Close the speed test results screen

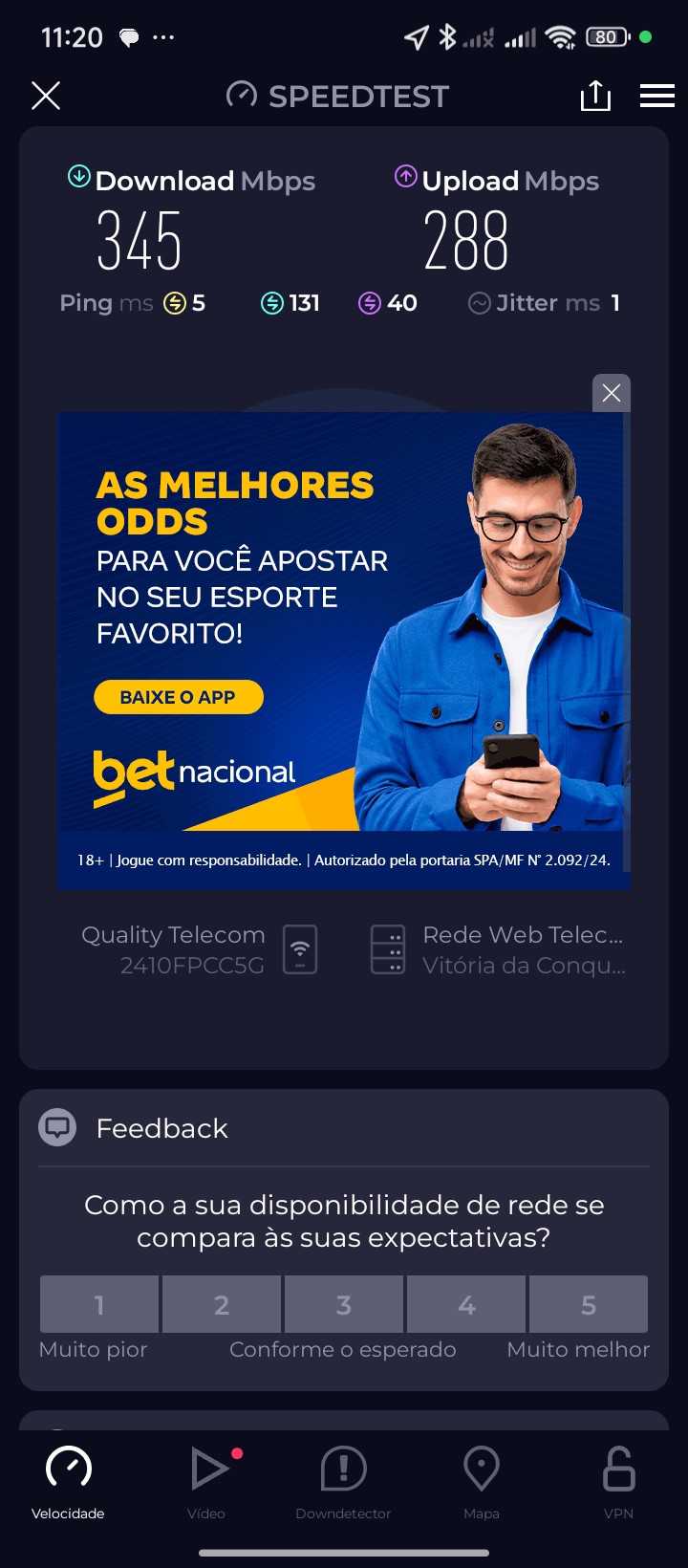[46, 96]
